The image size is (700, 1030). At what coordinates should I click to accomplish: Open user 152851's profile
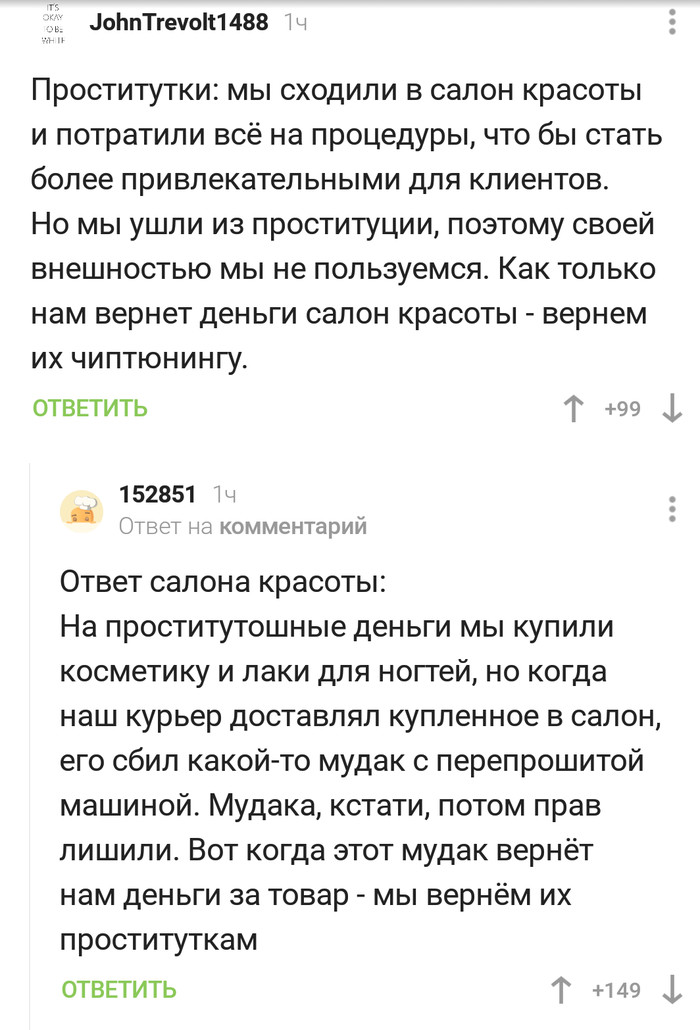(x=157, y=494)
